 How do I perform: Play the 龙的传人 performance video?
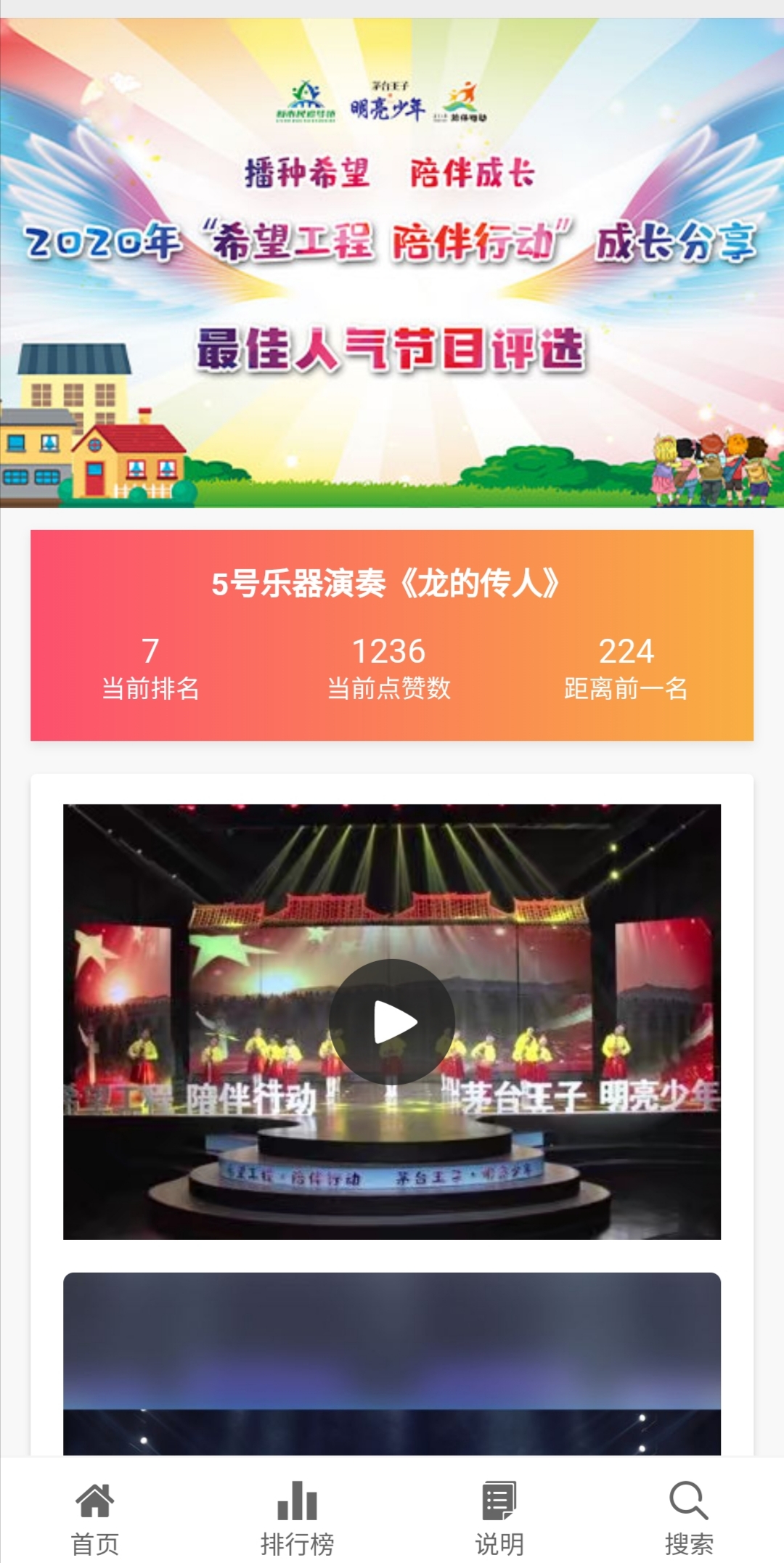tap(392, 1021)
